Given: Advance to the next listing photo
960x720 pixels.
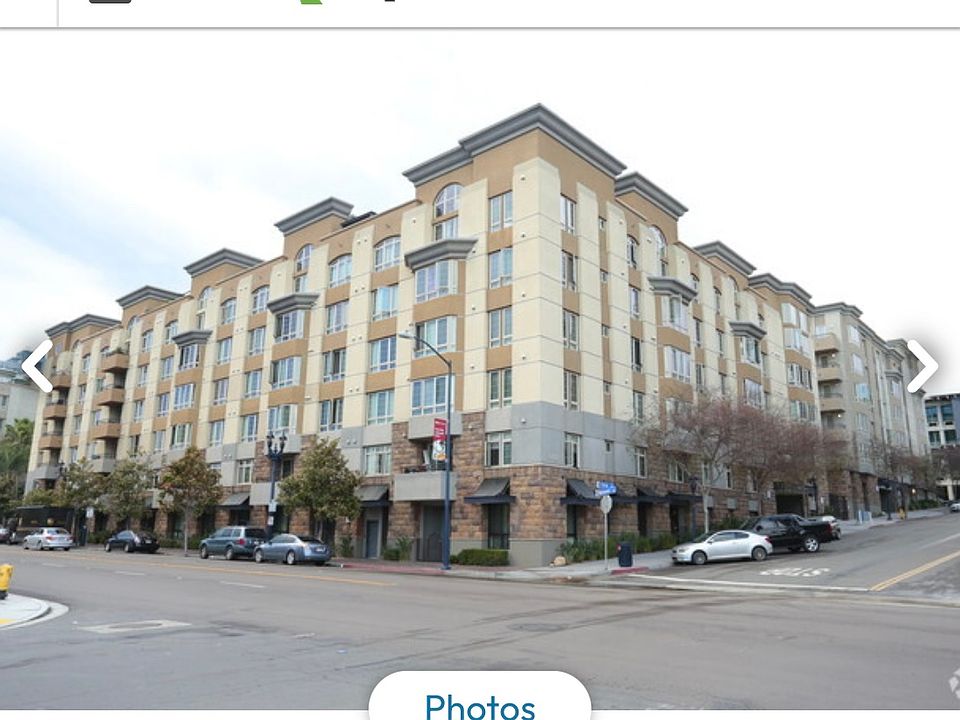Looking at the screenshot, I should pos(921,366).
